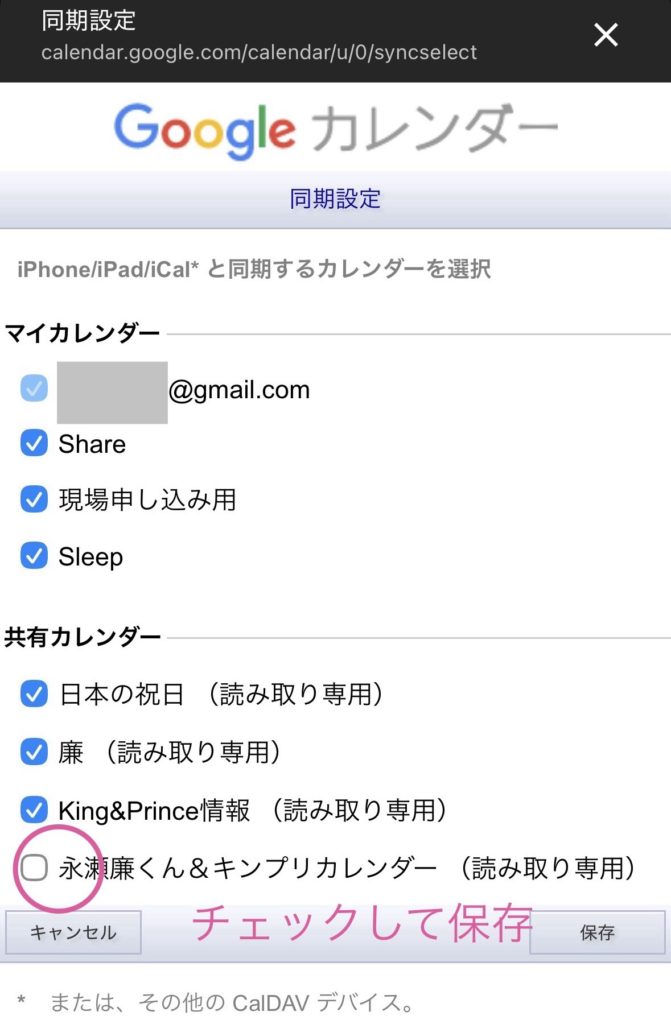Uncheck the 日本の祝日 calendar

pyautogui.click(x=34, y=693)
